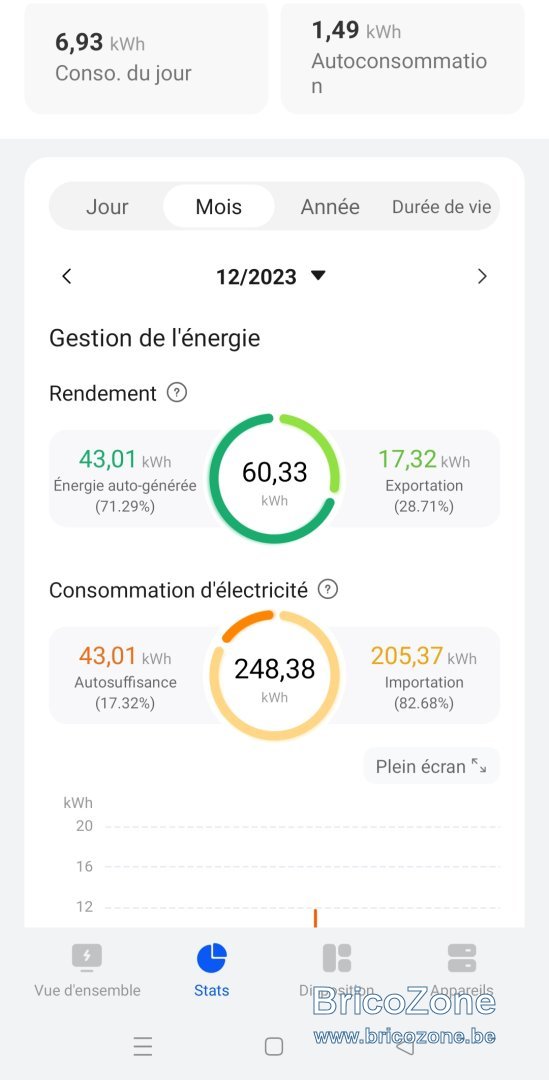Open the Disposition tab

click(x=337, y=971)
